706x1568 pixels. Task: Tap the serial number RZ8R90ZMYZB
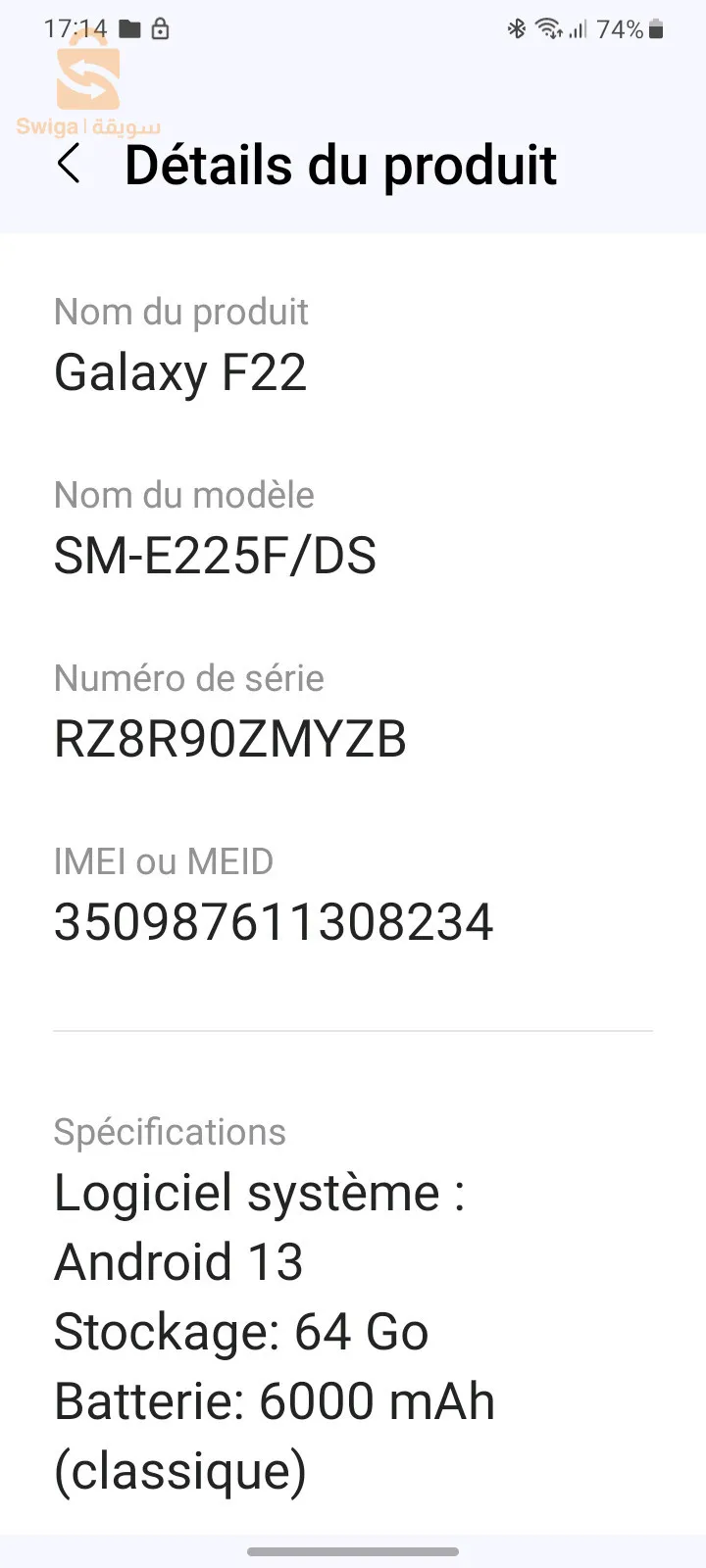click(230, 739)
